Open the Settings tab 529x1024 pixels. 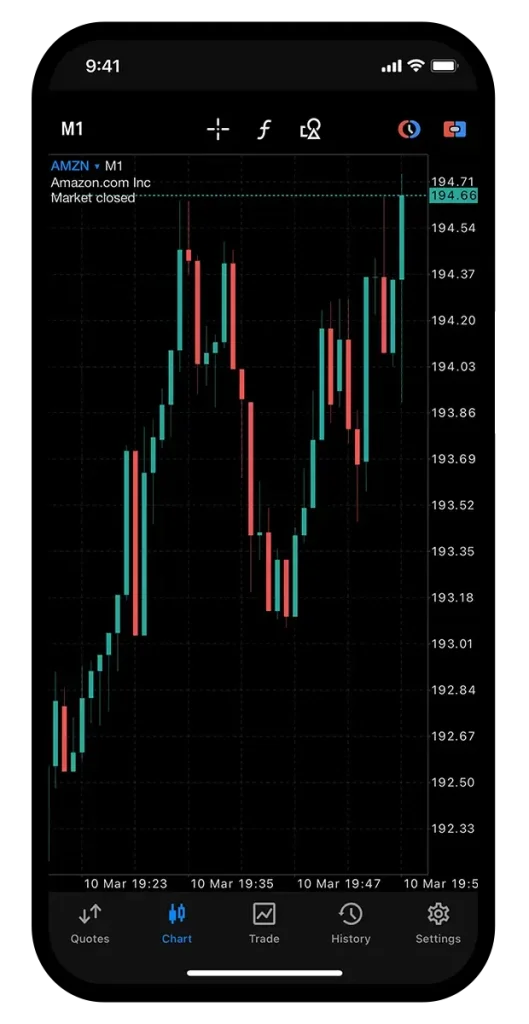tap(438, 923)
